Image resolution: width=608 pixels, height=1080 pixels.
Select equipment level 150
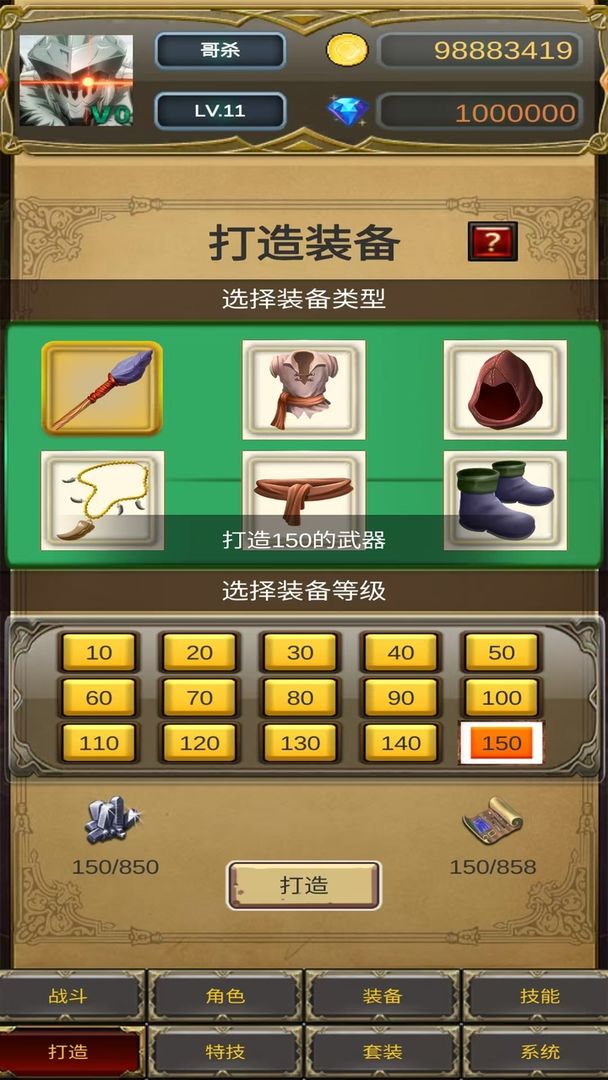click(x=501, y=743)
